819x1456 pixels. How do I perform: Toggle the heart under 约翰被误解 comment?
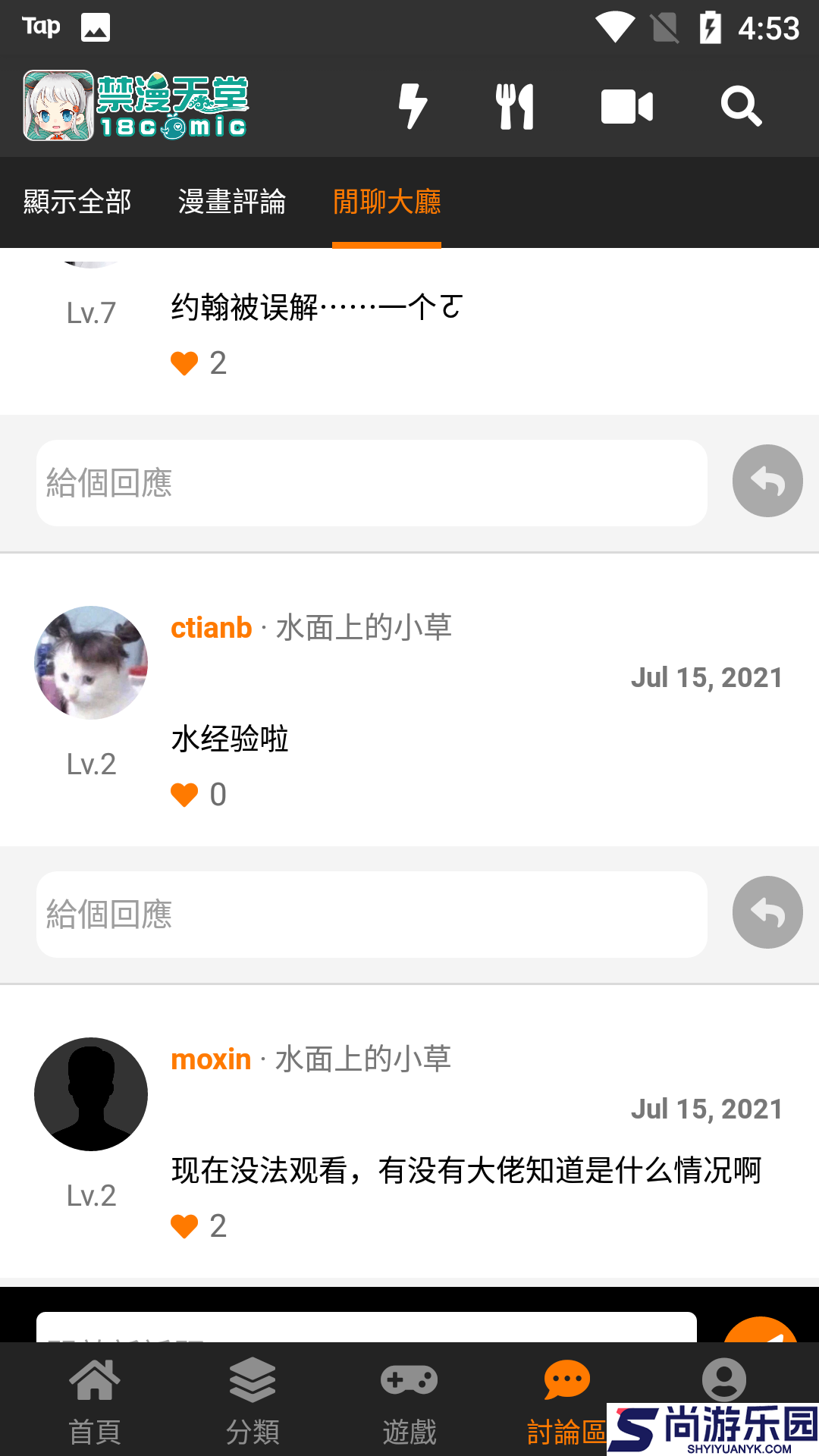tap(184, 362)
